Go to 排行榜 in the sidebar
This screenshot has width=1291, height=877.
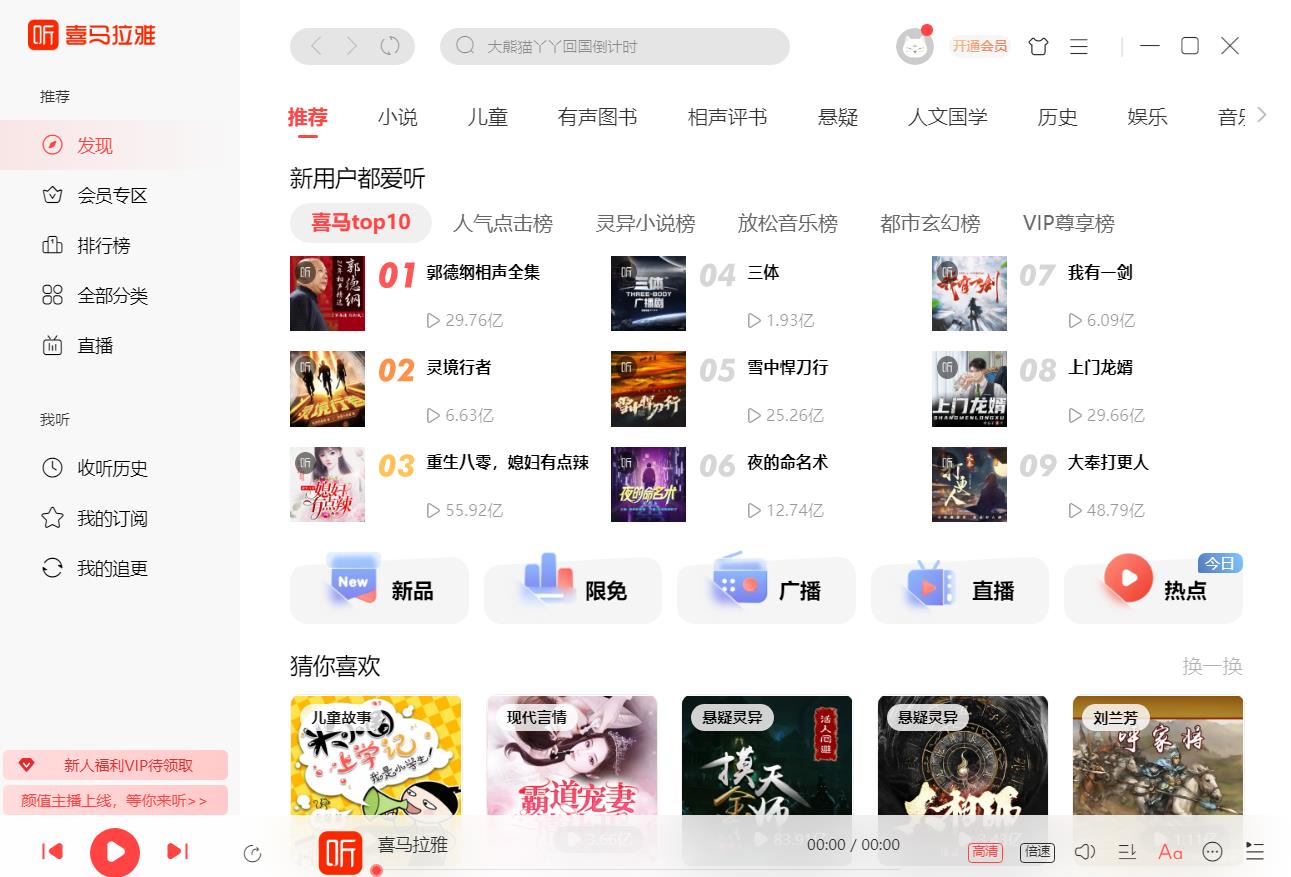(103, 246)
